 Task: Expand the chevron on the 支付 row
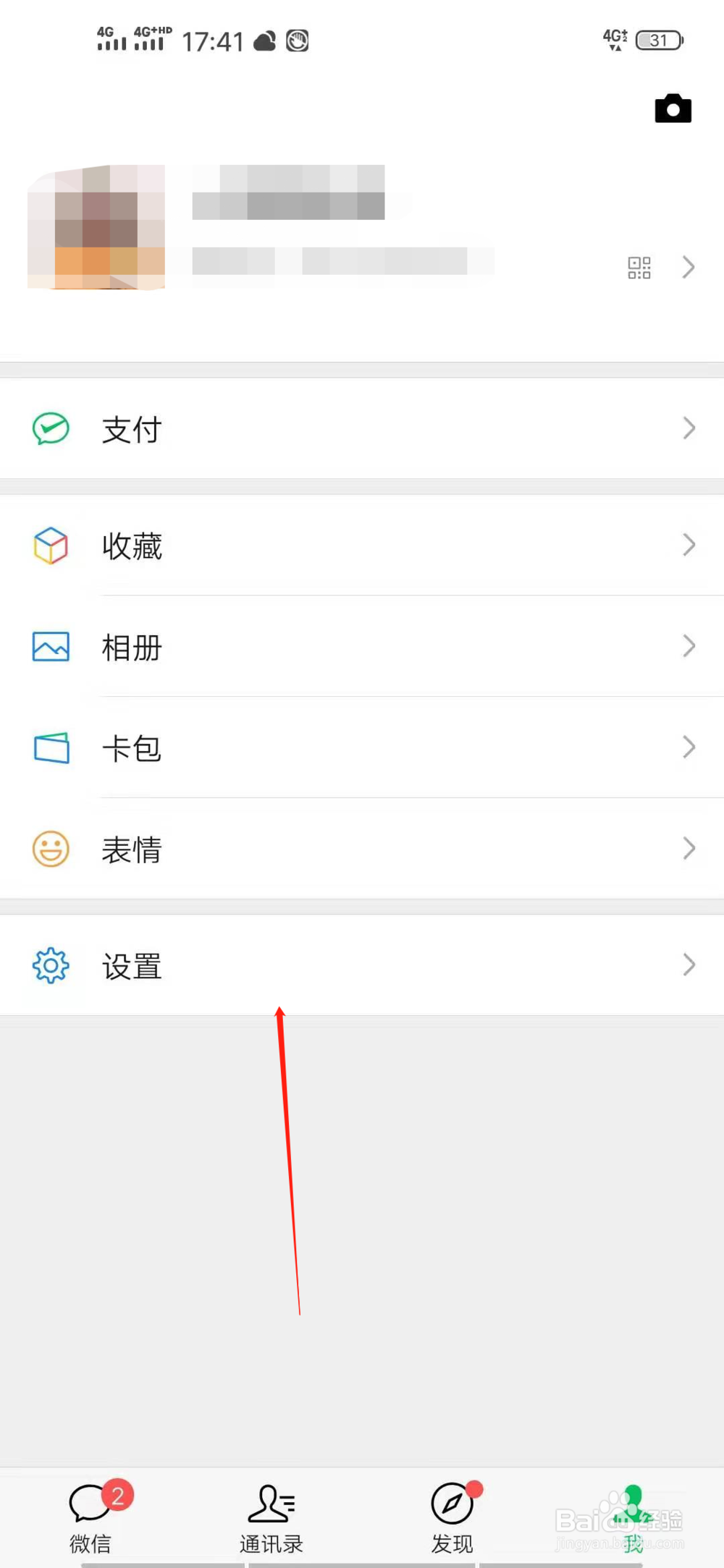pyautogui.click(x=689, y=428)
